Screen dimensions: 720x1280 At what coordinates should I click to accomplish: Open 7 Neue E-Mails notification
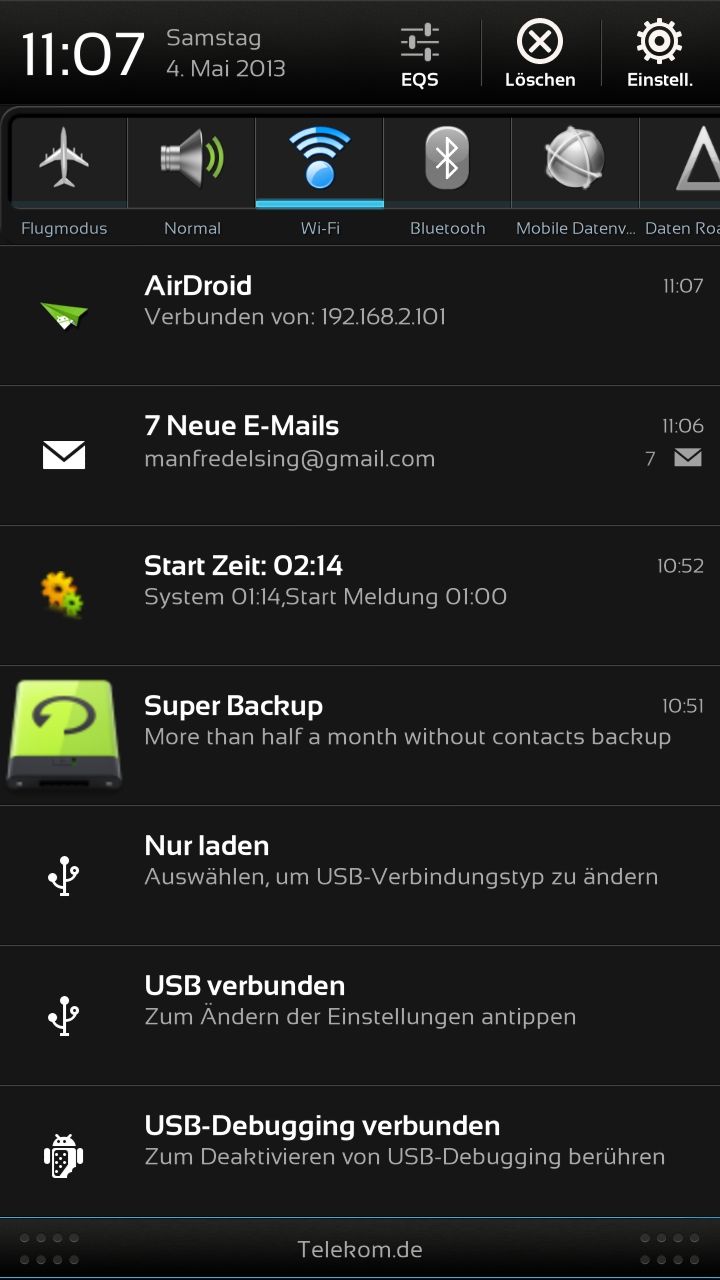[x=360, y=456]
